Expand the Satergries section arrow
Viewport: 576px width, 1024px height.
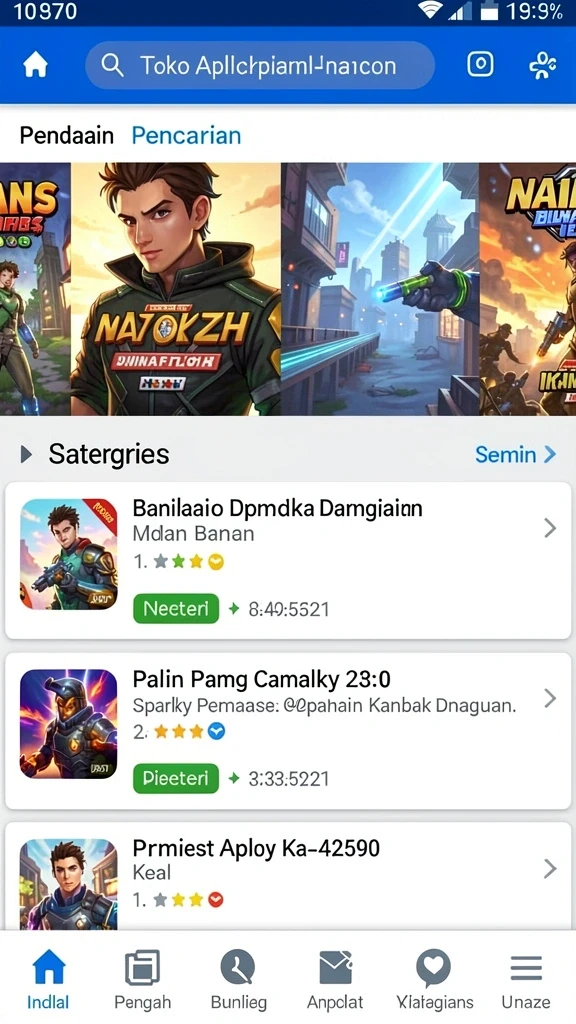pos(26,454)
